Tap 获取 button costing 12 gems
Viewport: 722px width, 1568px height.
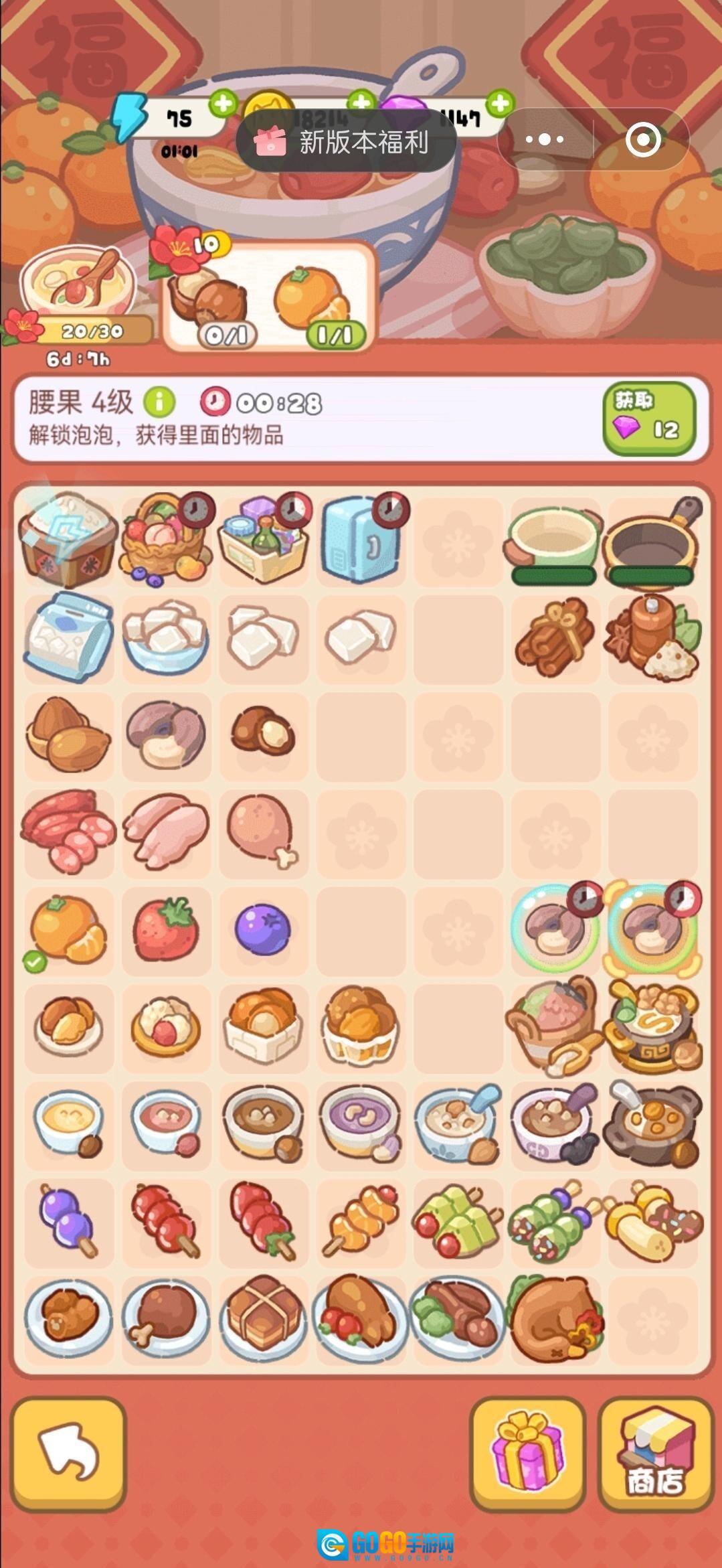648,418
